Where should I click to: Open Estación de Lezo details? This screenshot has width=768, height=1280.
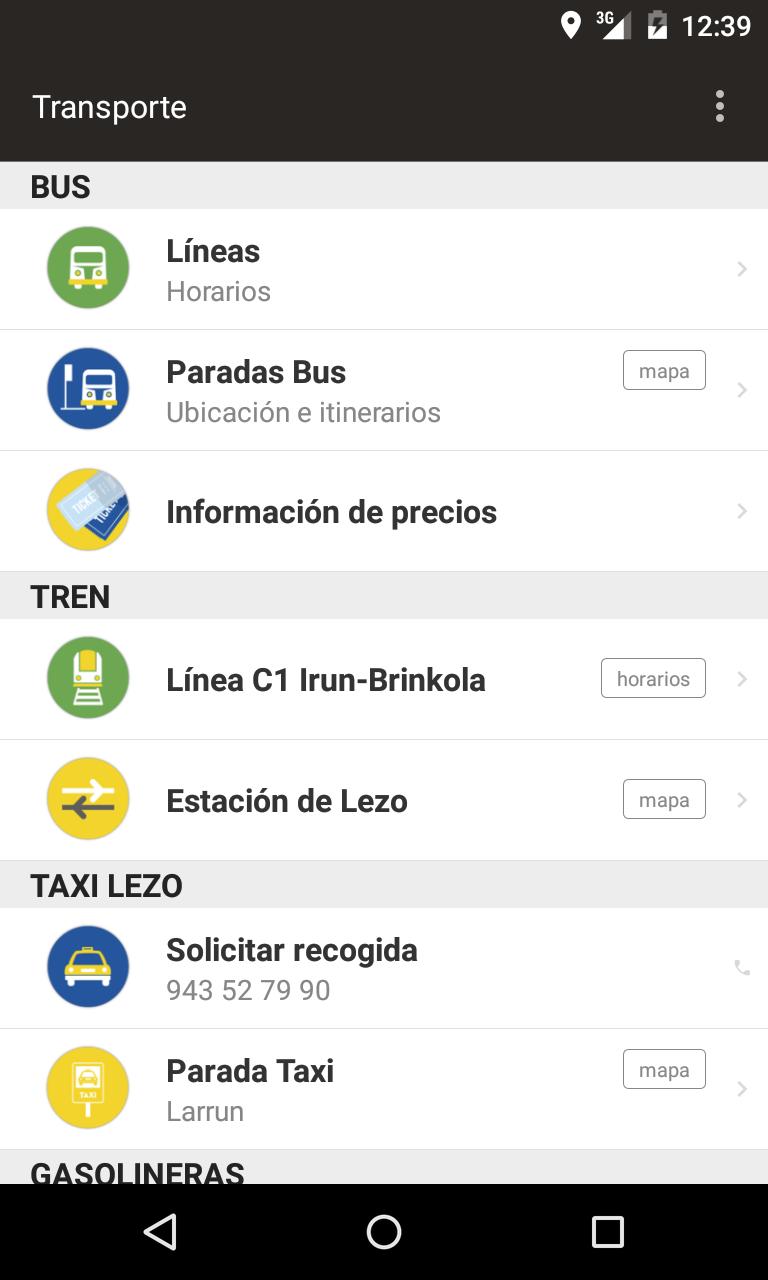coord(384,800)
